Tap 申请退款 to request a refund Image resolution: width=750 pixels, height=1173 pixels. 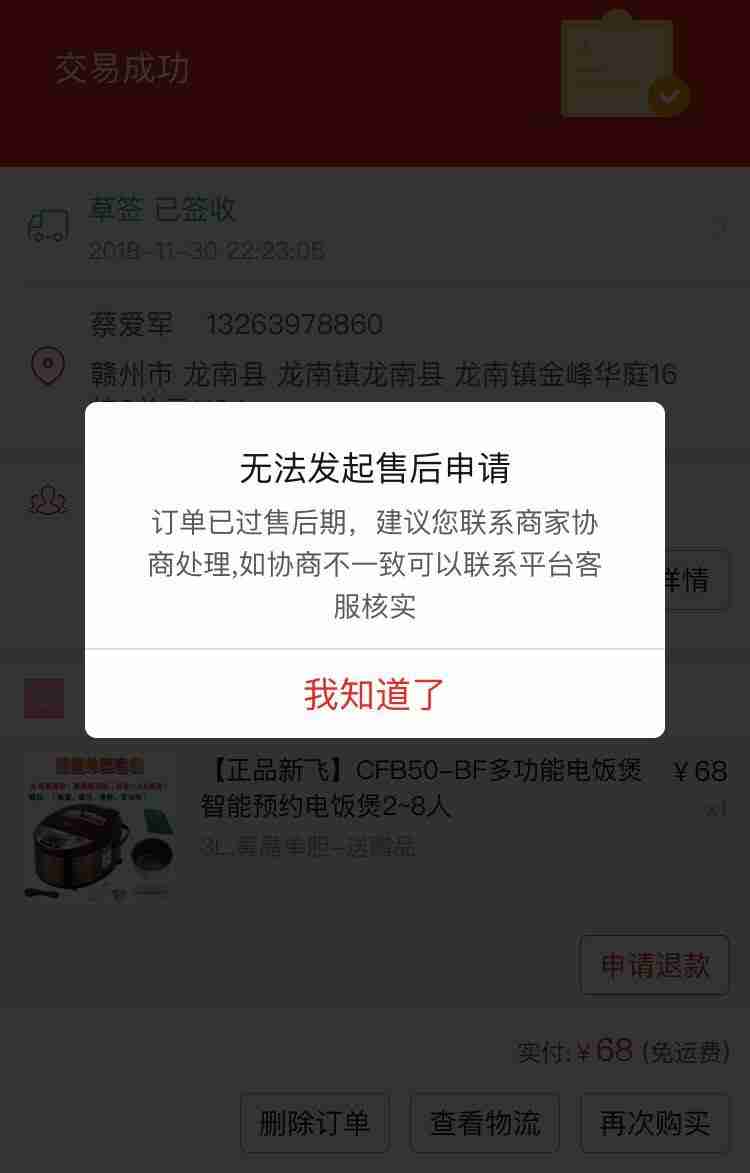coord(655,964)
